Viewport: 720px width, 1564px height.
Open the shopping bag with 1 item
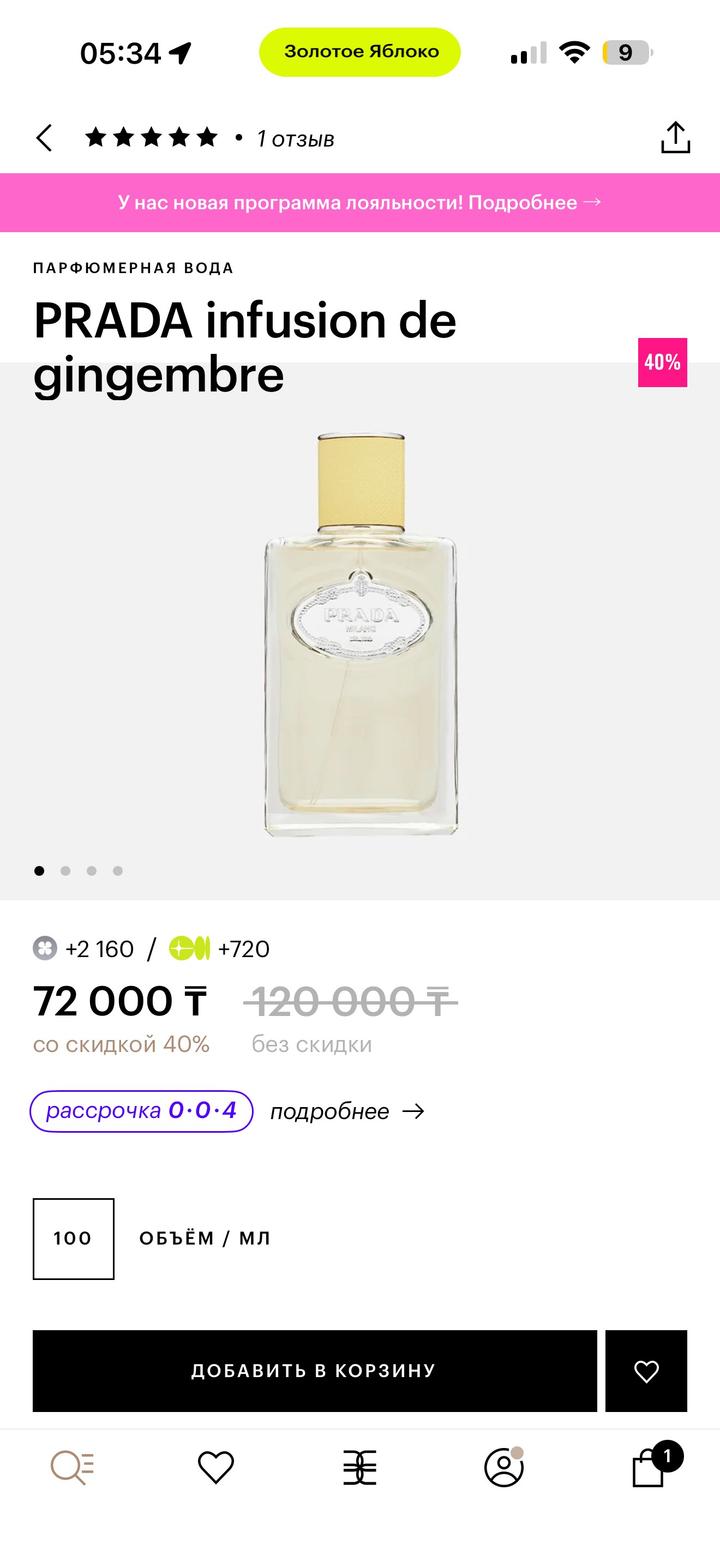650,1467
